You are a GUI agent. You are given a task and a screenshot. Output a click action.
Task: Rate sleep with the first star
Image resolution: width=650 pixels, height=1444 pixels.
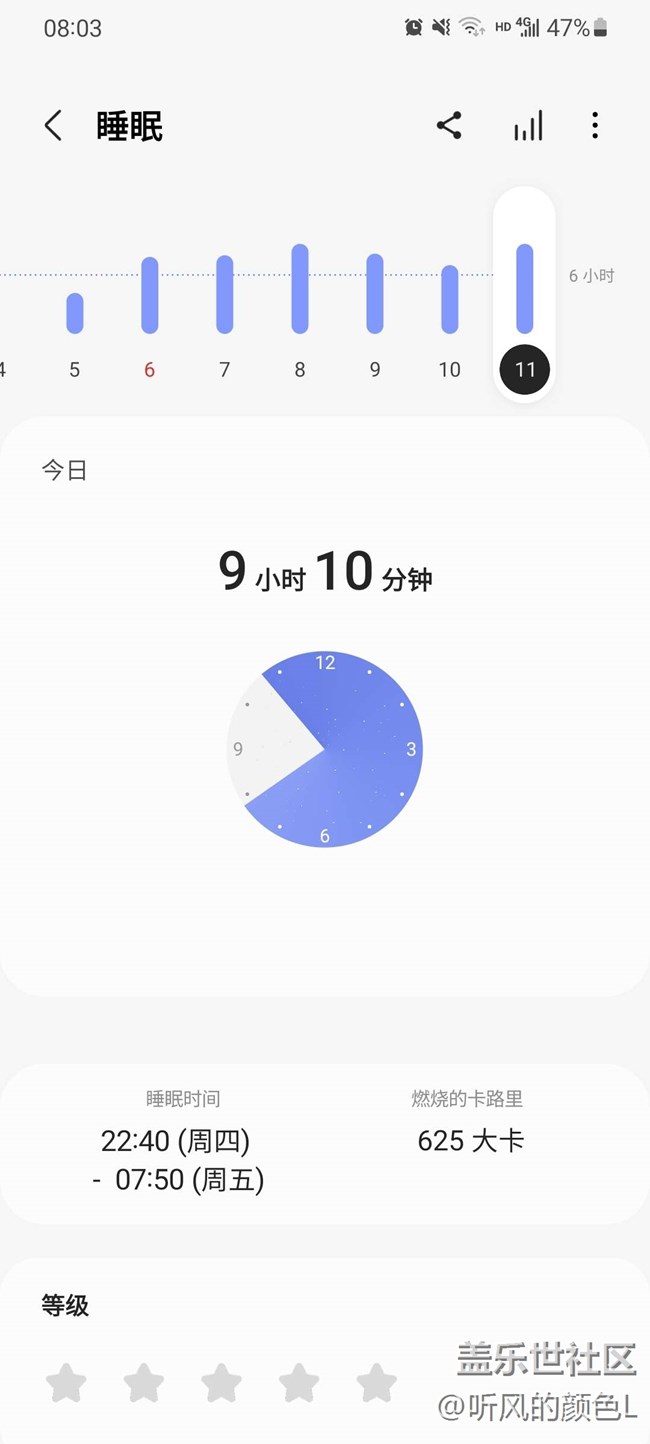coord(66,1383)
